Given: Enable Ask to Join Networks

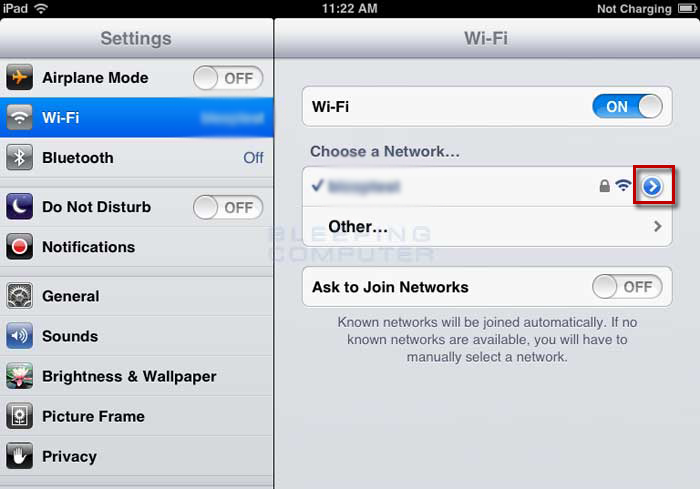Looking at the screenshot, I should 627,287.
